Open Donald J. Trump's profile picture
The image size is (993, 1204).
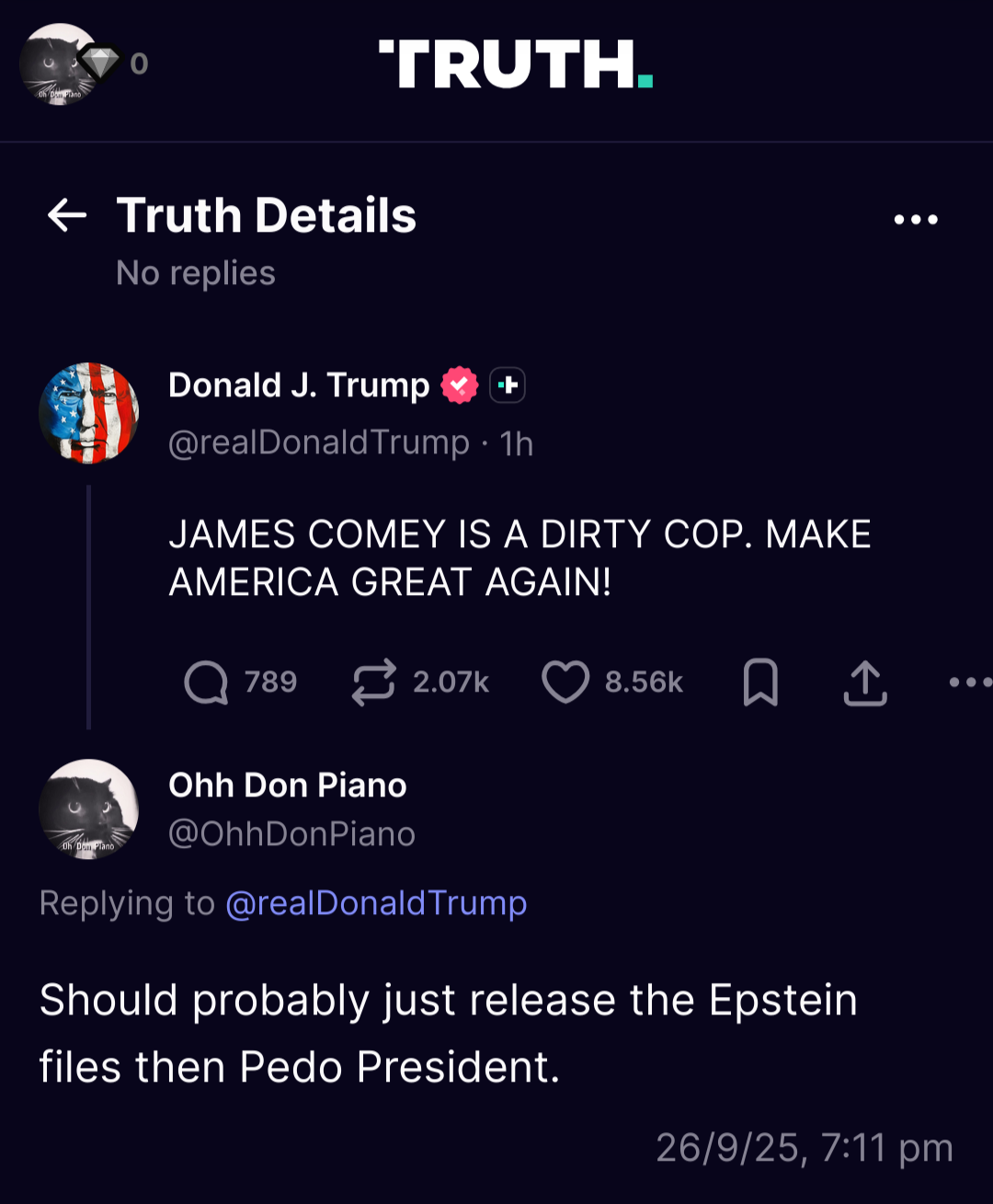pyautogui.click(x=89, y=413)
